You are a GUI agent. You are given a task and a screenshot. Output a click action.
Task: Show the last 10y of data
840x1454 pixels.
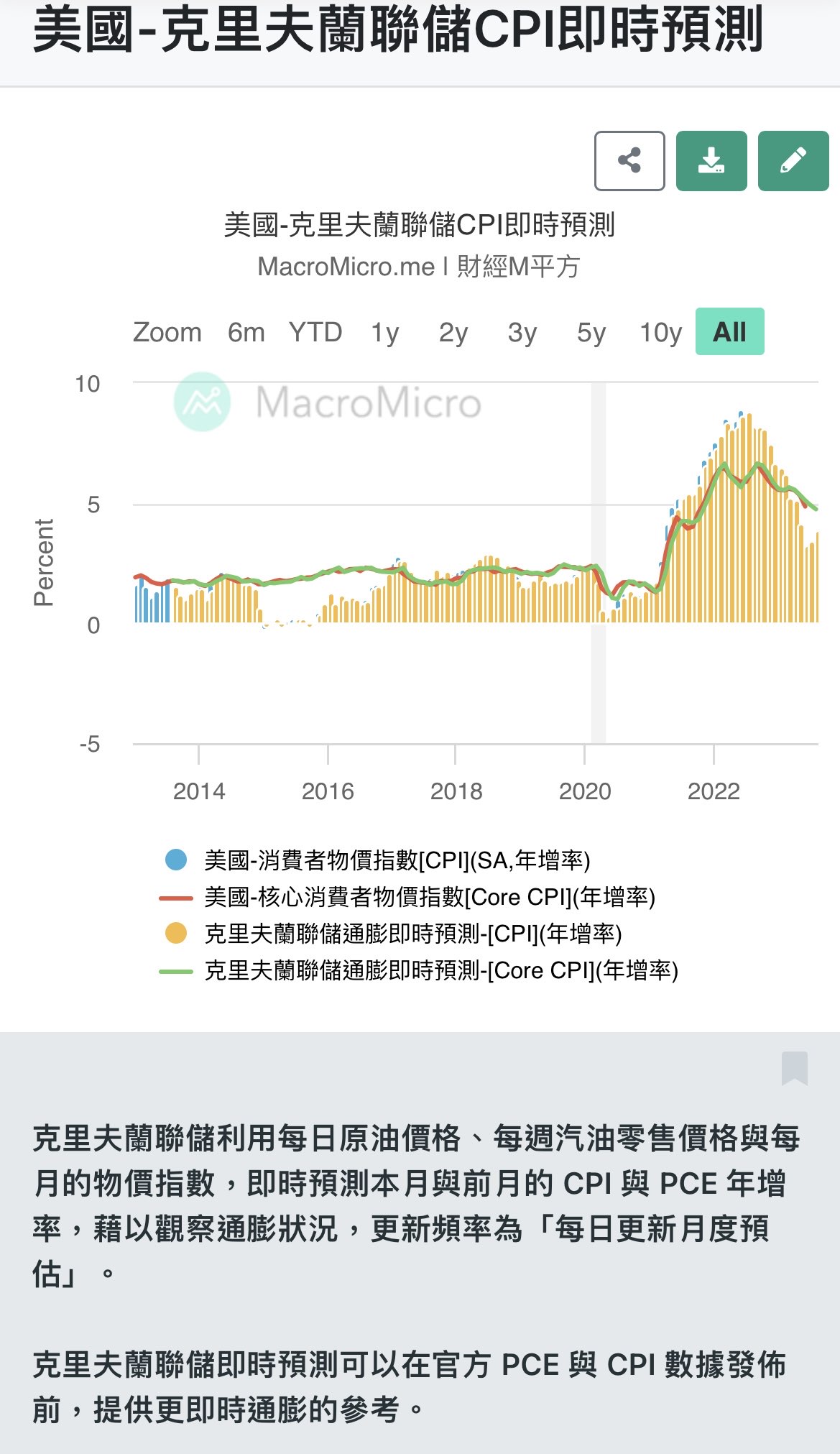coord(660,332)
